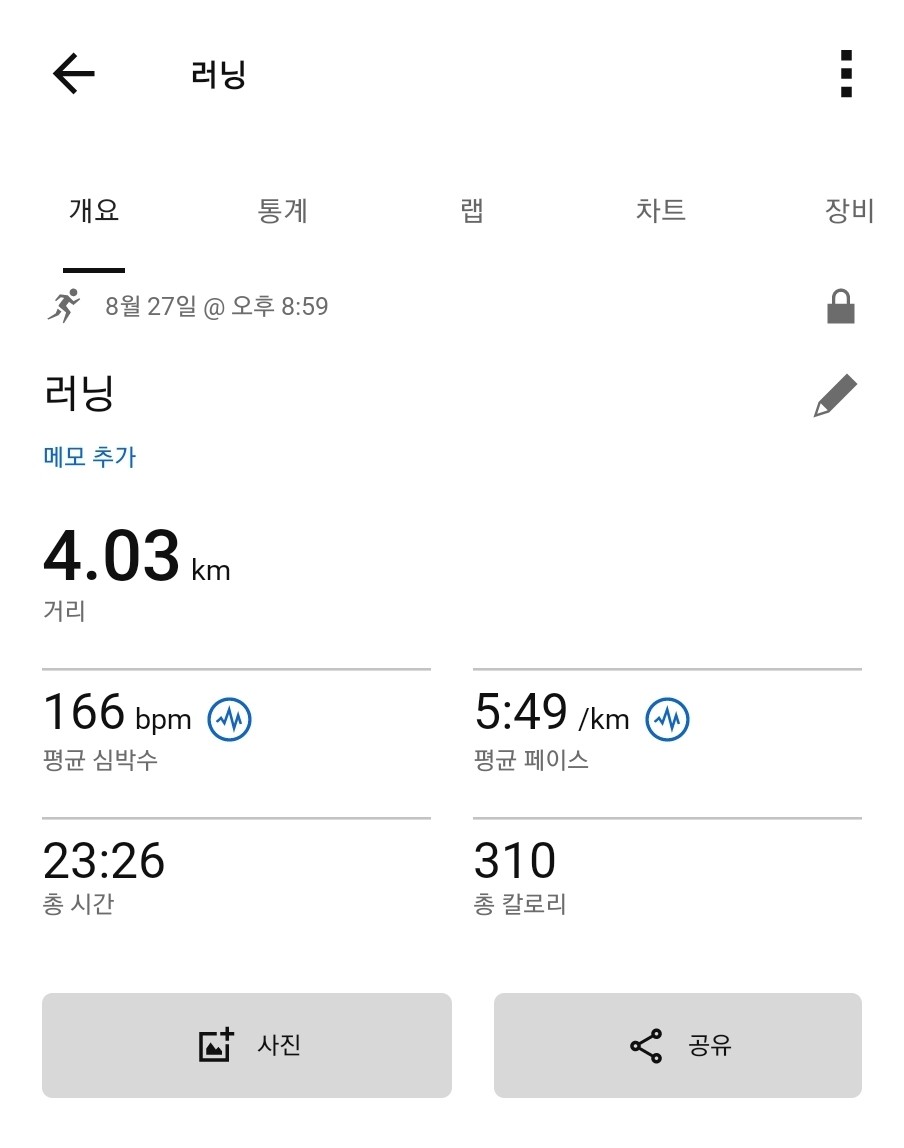Open the three-dot overflow menu
Screen dimensions: 904x1148
pos(848,73)
